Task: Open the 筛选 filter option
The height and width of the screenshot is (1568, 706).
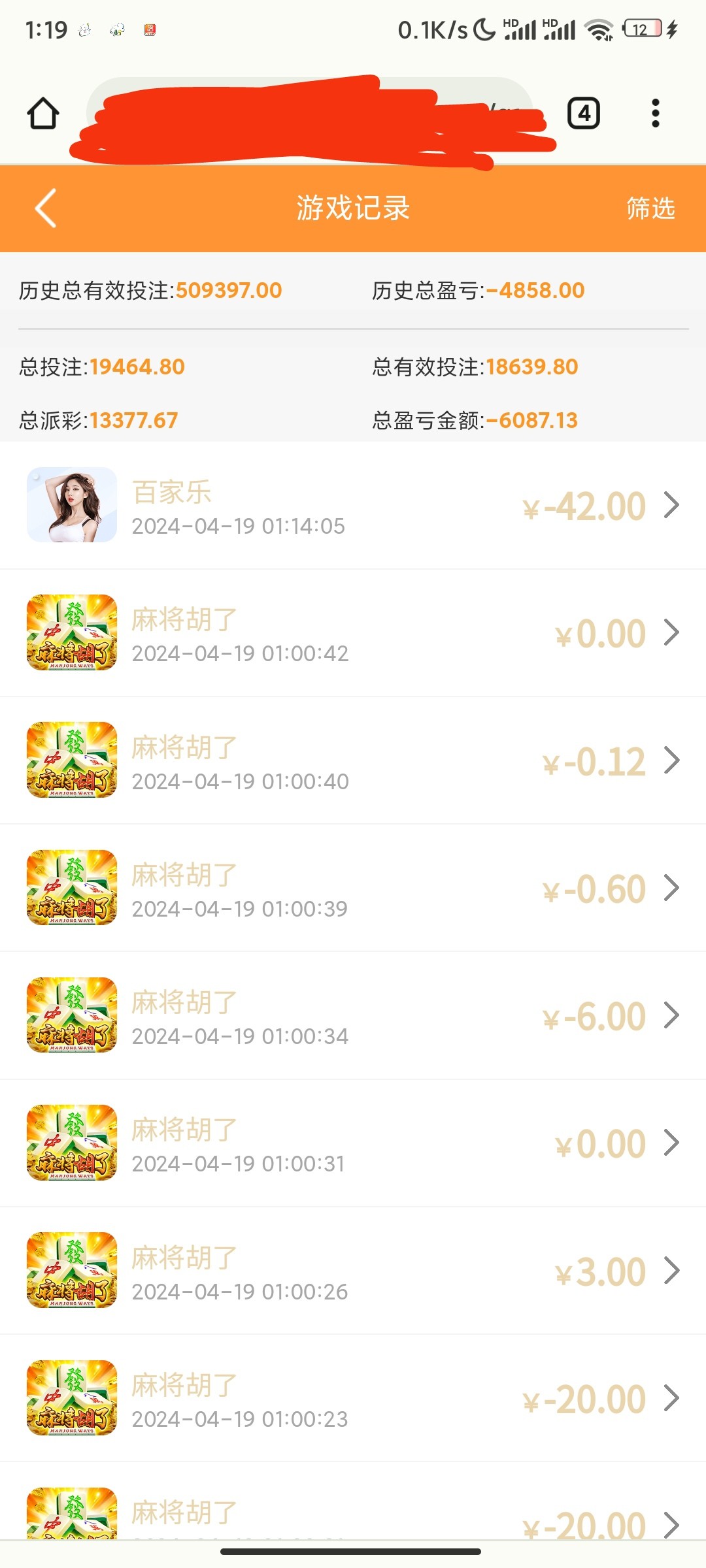Action: (650, 208)
